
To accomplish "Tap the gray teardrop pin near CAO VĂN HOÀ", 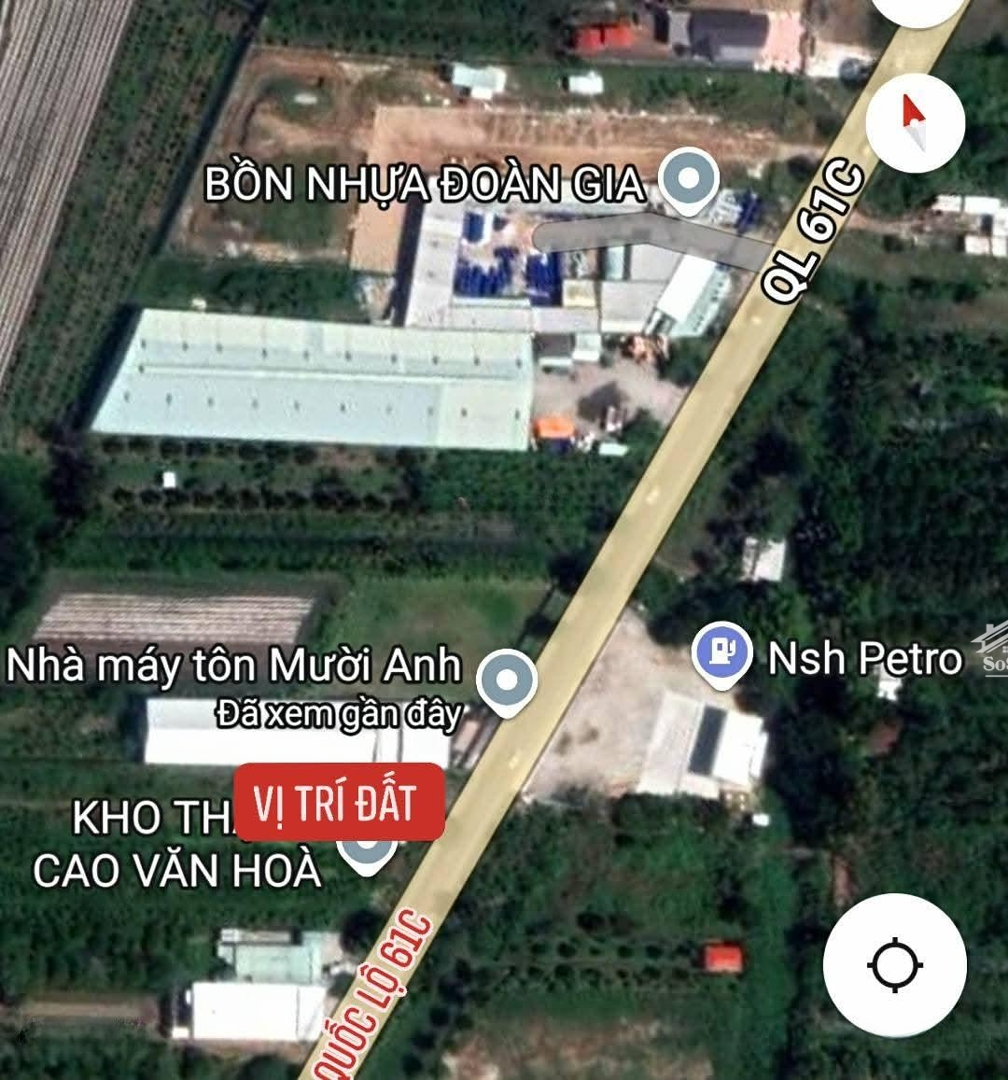I will pos(366,851).
